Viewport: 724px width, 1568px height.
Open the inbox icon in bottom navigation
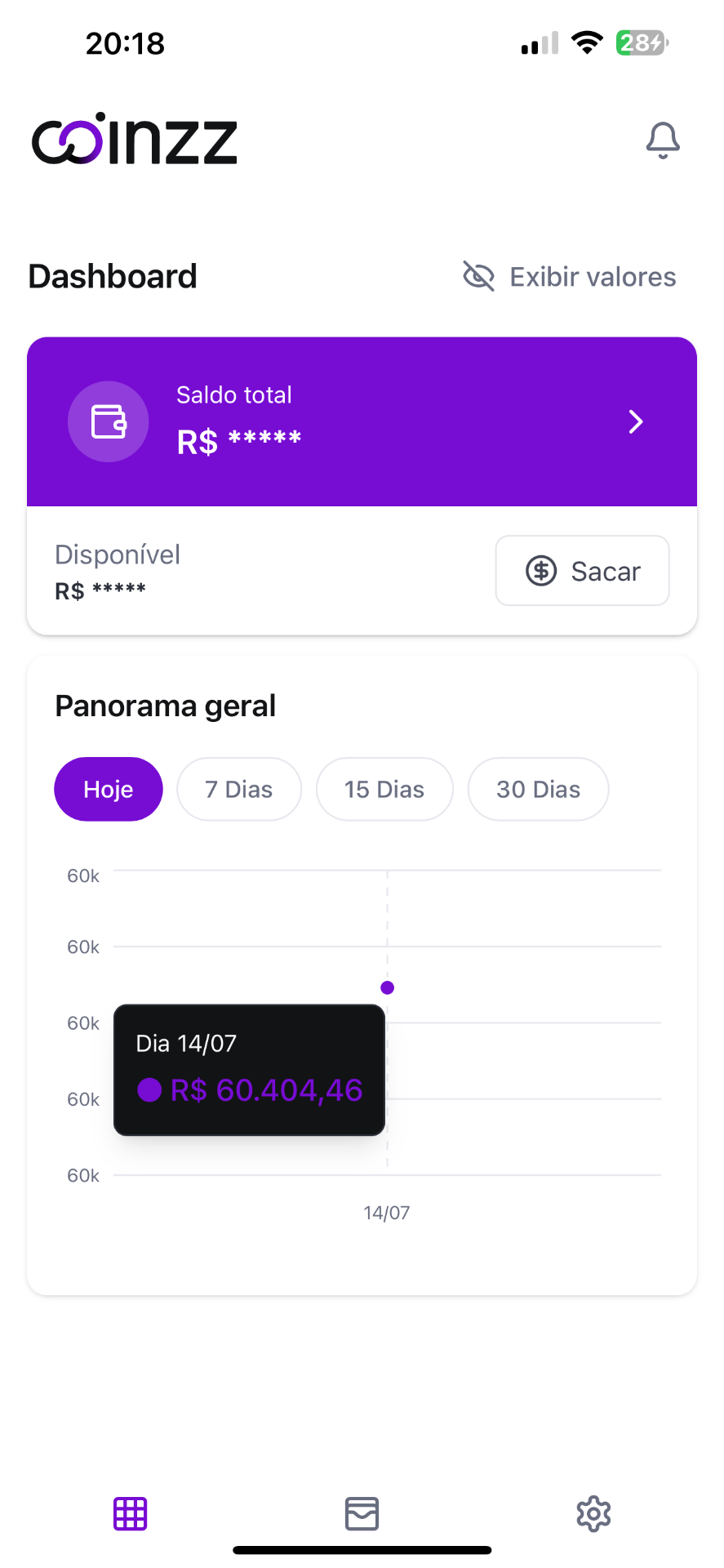tap(362, 1513)
